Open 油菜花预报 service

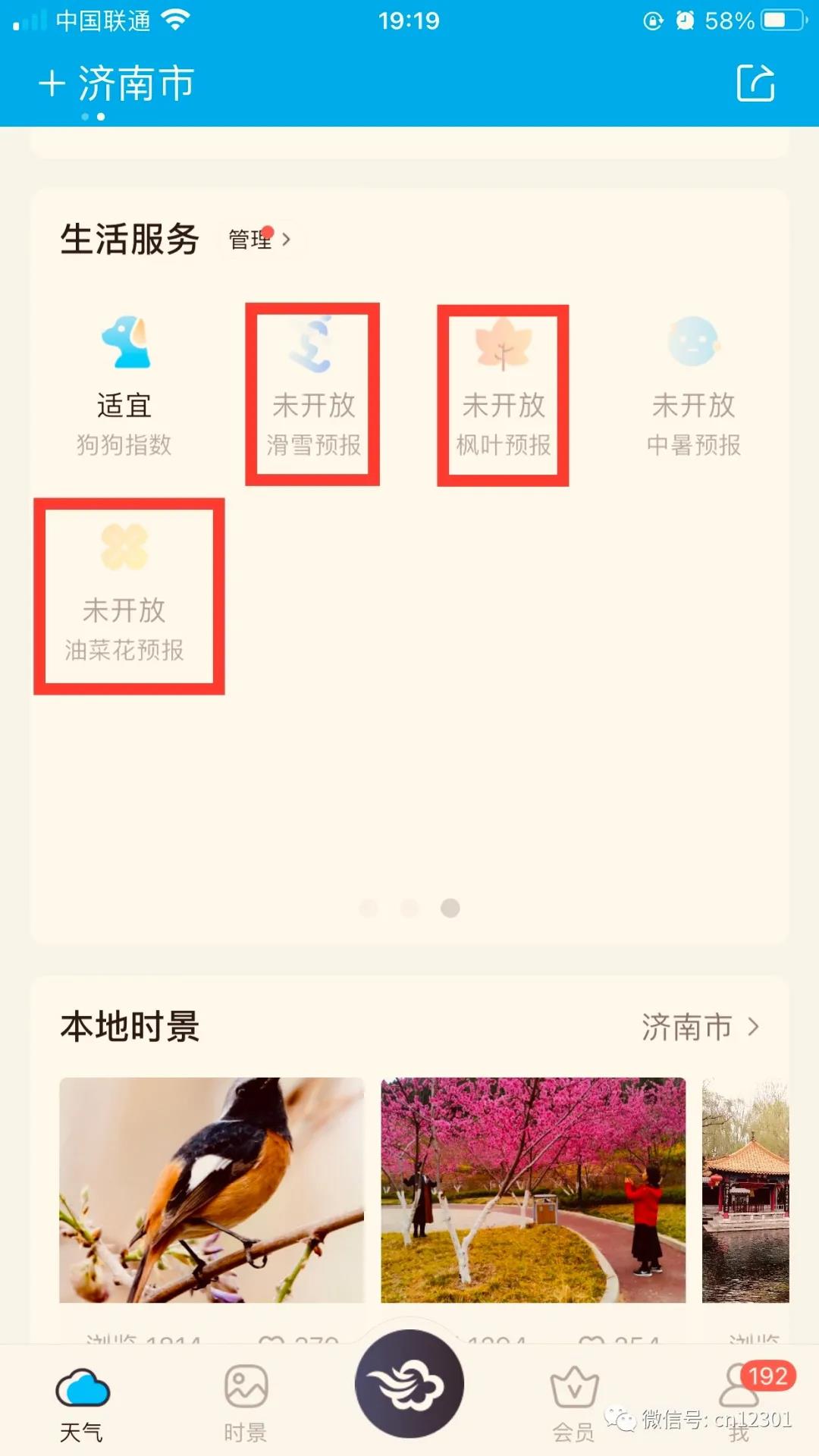pyautogui.click(x=124, y=593)
